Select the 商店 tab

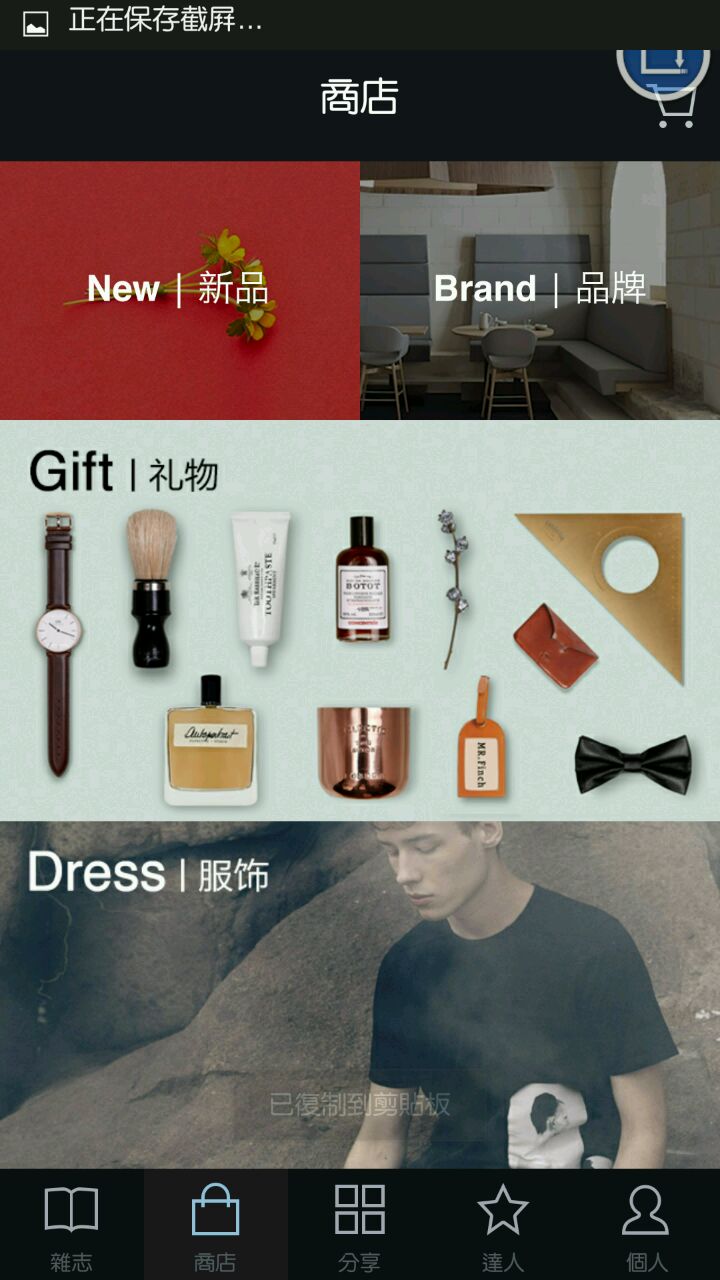tap(216, 1225)
